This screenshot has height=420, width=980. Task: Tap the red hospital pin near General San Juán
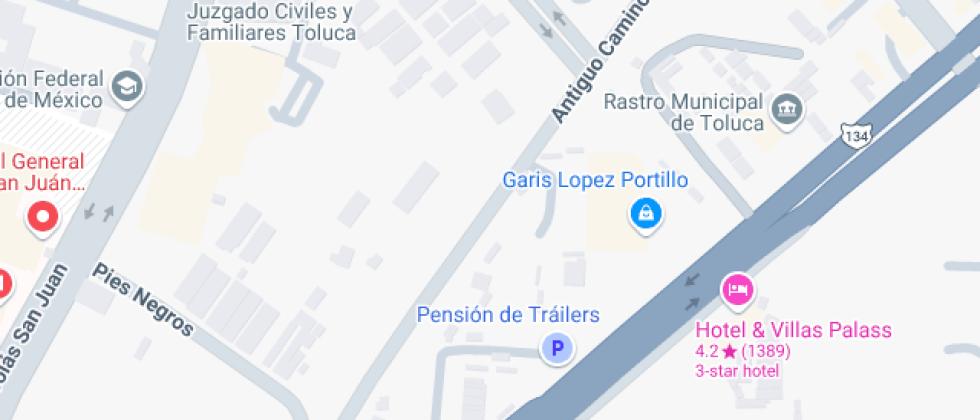click(x=42, y=218)
